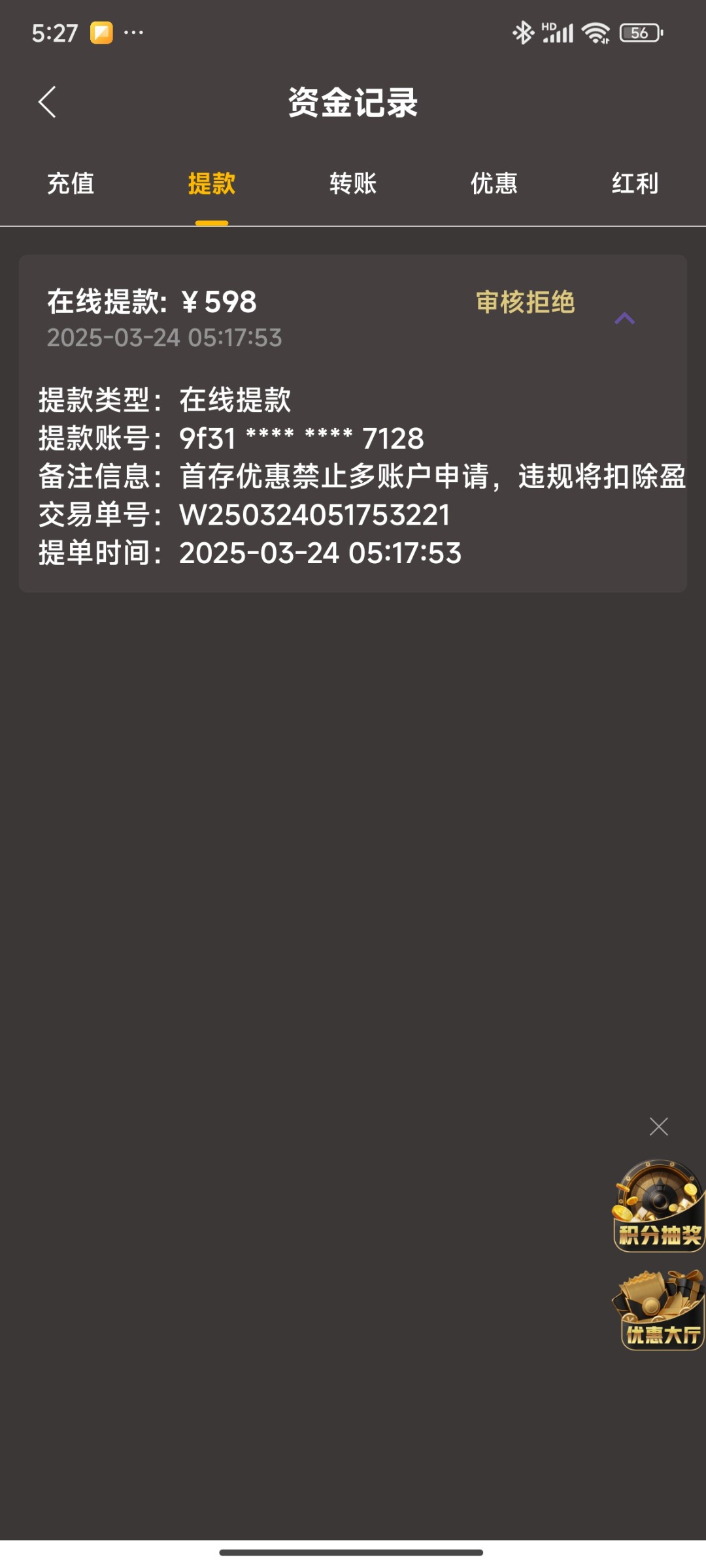
Task: Open the 转账 tab
Action: (353, 184)
